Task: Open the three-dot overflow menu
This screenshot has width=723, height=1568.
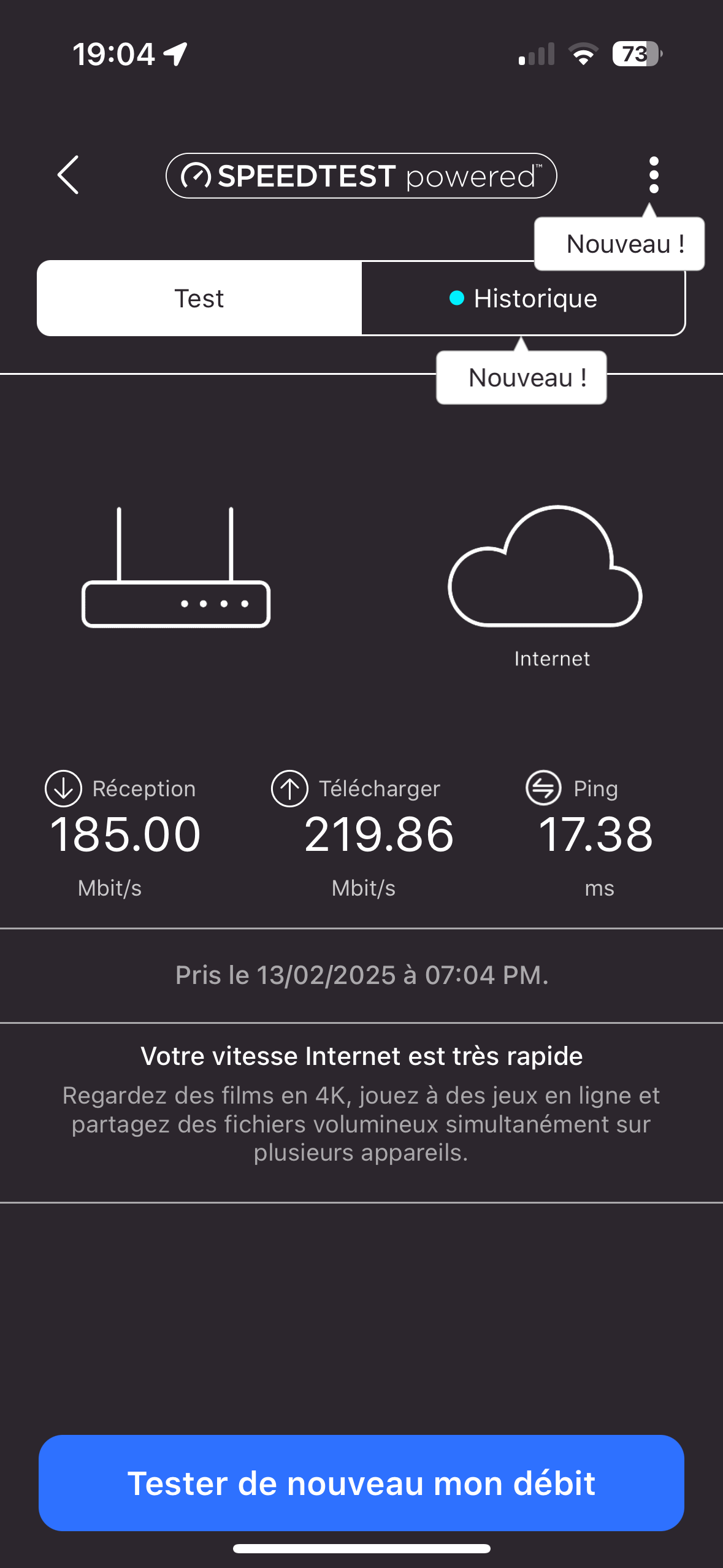Action: 654,175
